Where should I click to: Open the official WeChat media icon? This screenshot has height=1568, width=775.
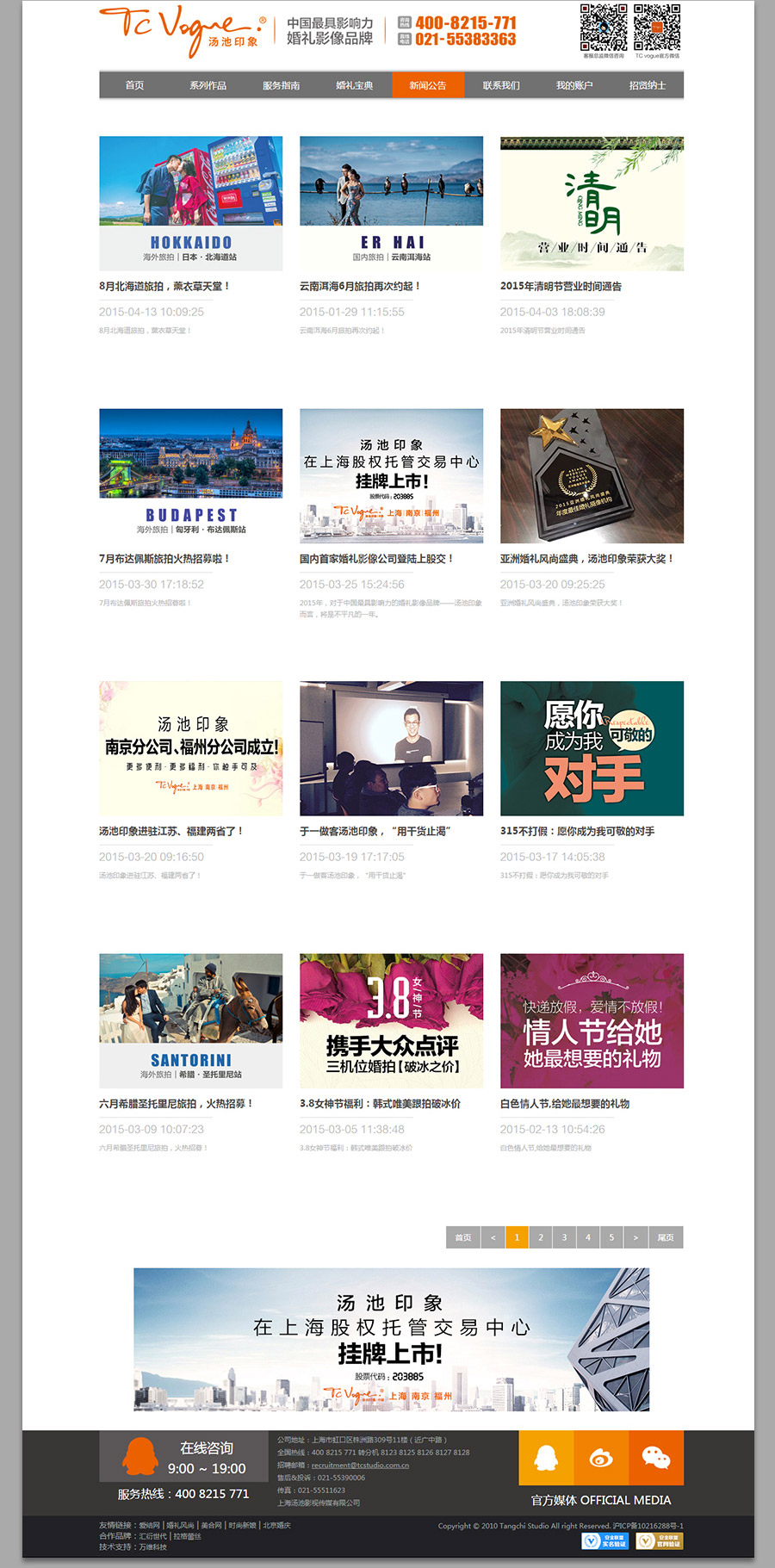(x=656, y=1458)
